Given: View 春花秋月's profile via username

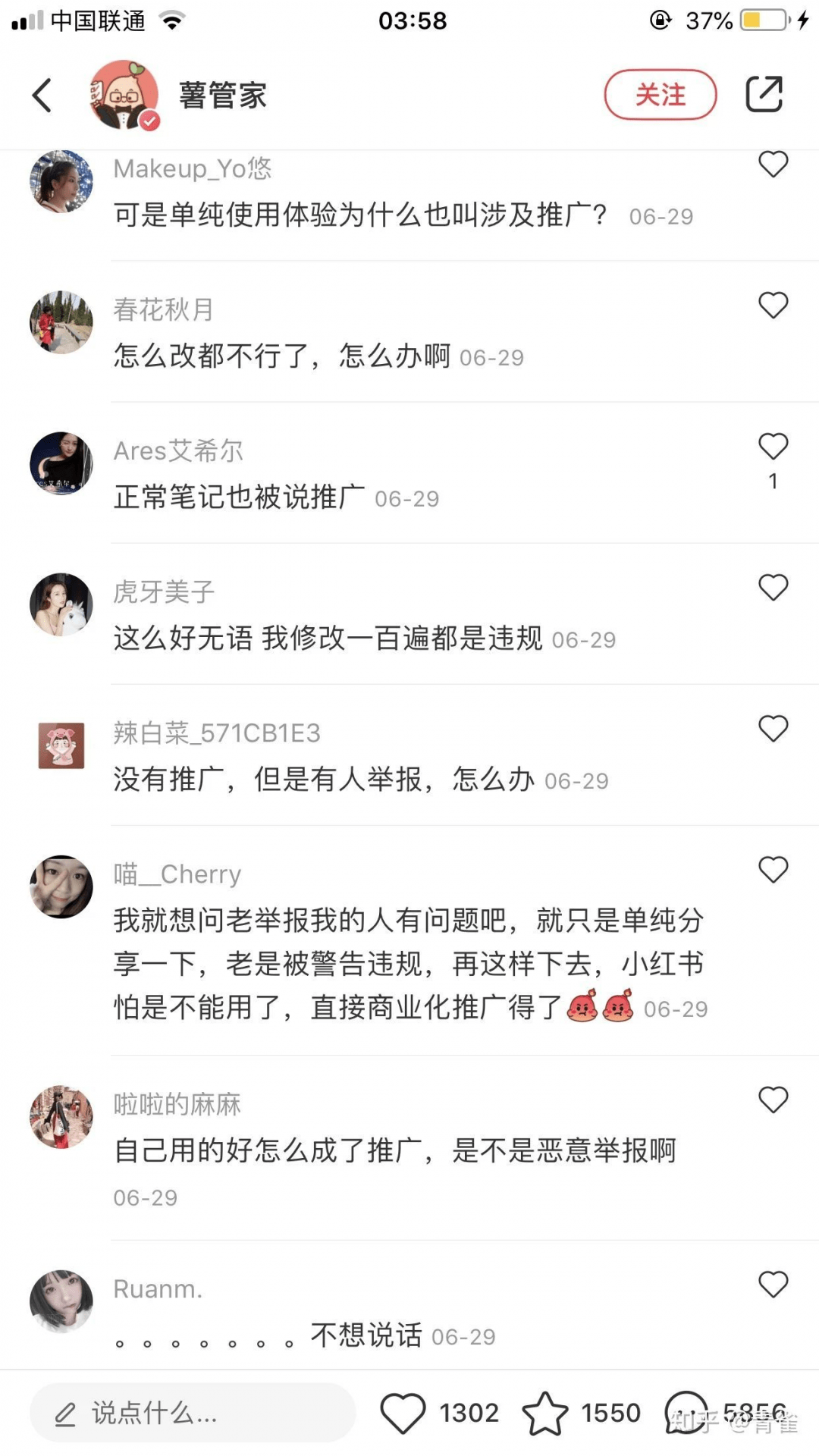Looking at the screenshot, I should (x=163, y=309).
